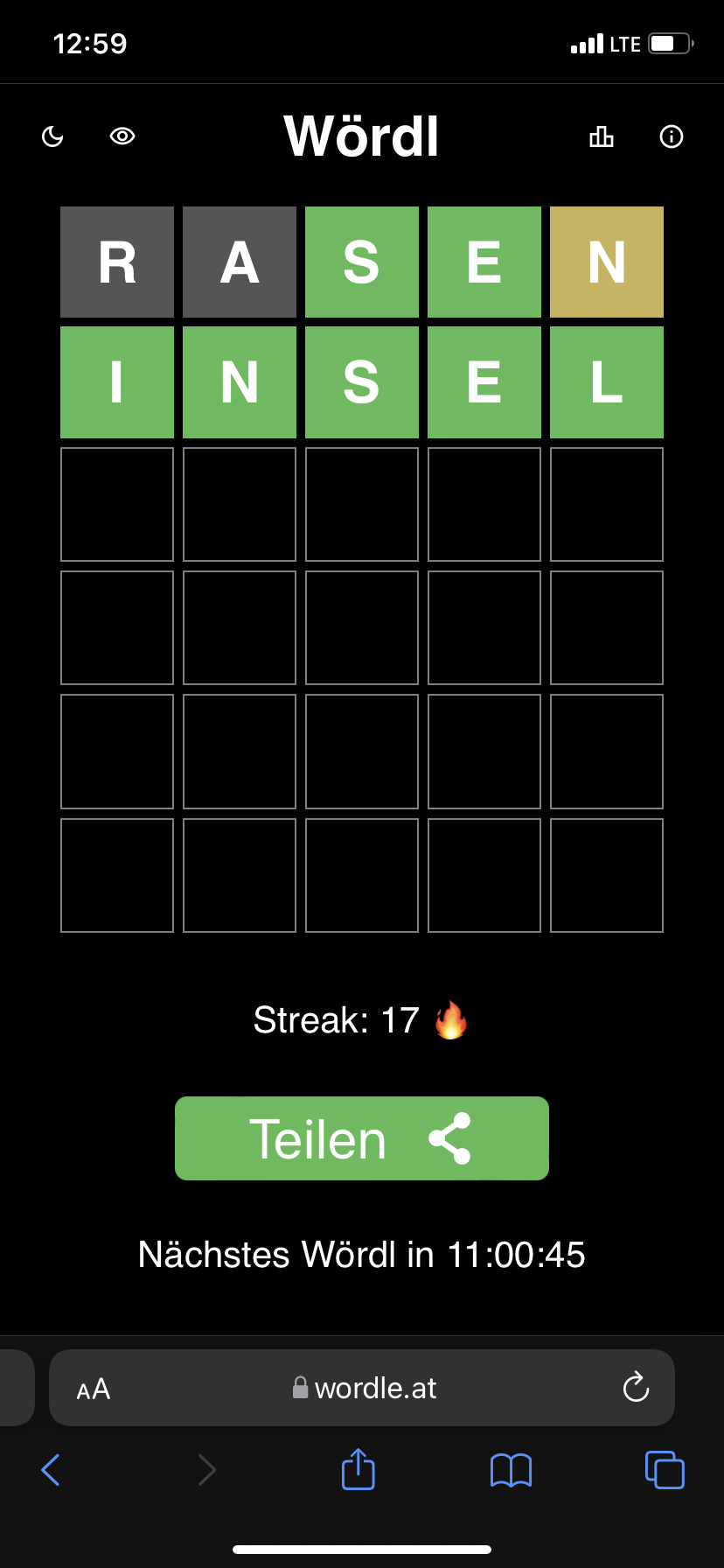
Task: Tap the eye icon for high-contrast mode
Action: (x=122, y=136)
